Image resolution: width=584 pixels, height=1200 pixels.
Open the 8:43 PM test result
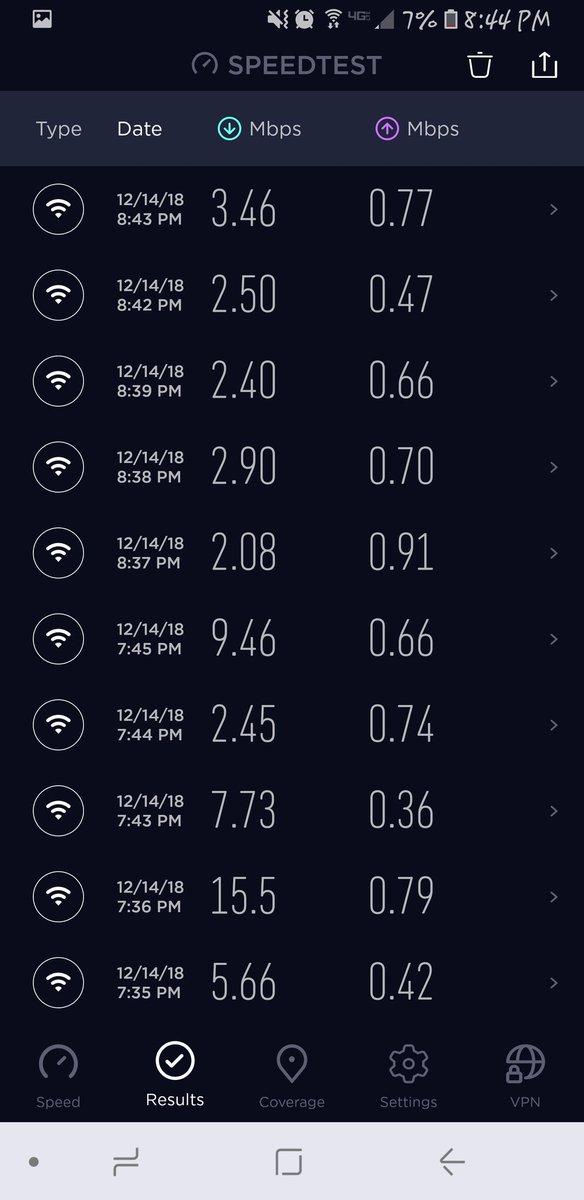point(292,209)
